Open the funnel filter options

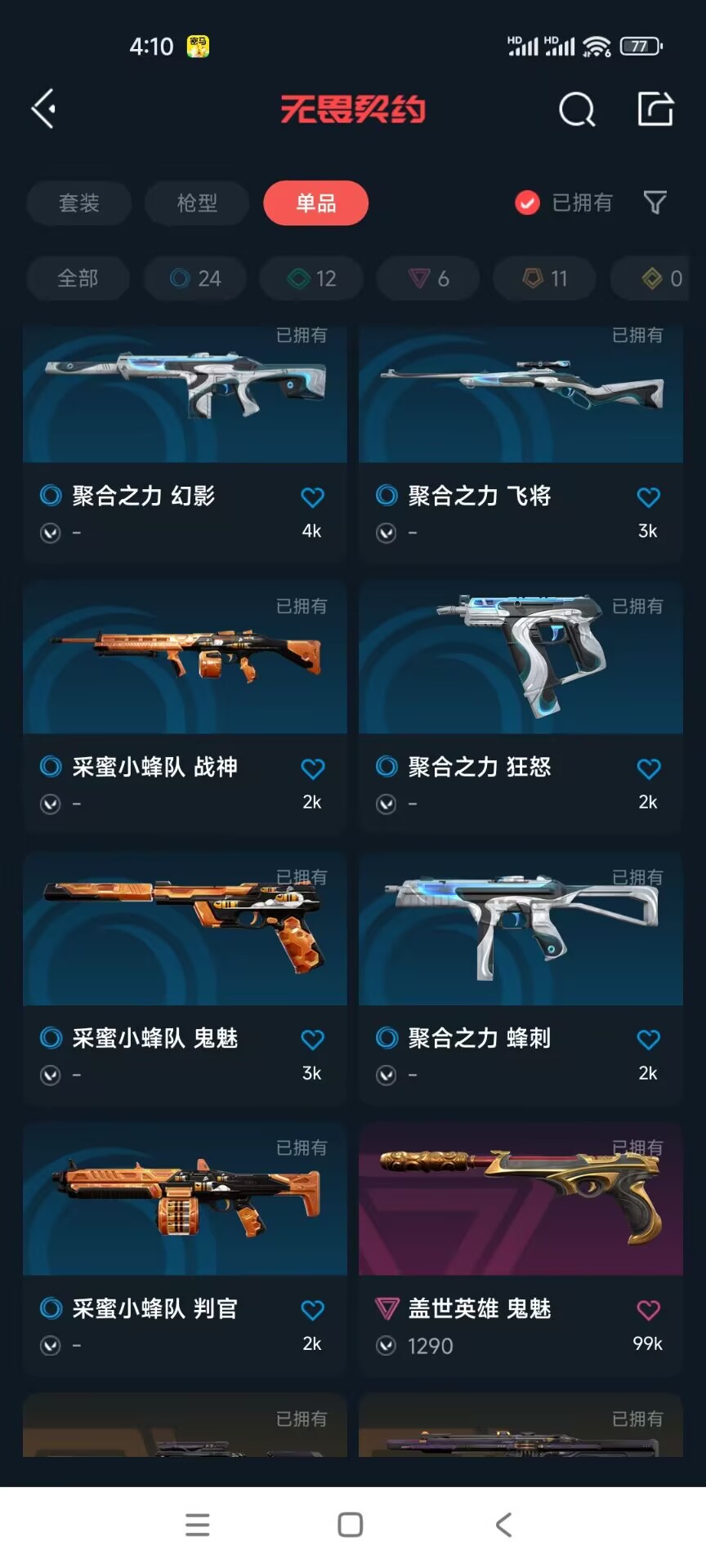tap(655, 203)
